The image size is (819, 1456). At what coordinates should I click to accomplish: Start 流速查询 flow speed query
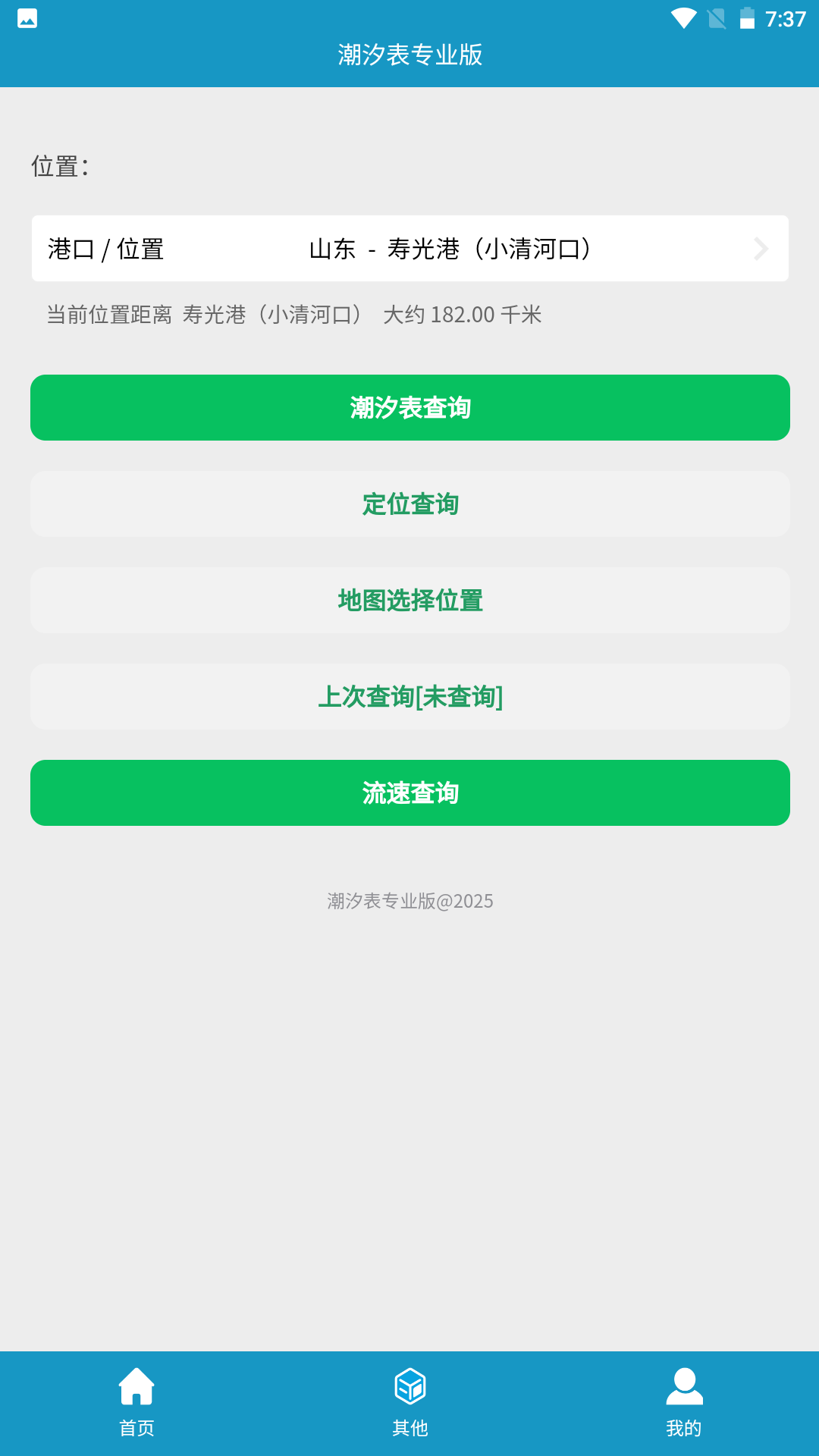click(x=409, y=792)
